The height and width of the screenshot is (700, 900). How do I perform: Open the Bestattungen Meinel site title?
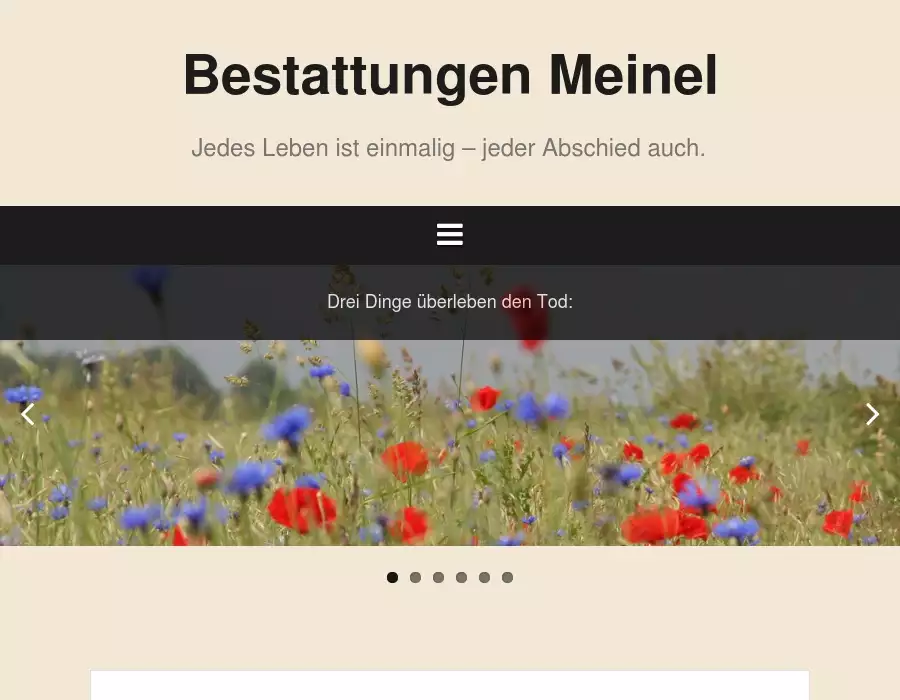point(450,76)
